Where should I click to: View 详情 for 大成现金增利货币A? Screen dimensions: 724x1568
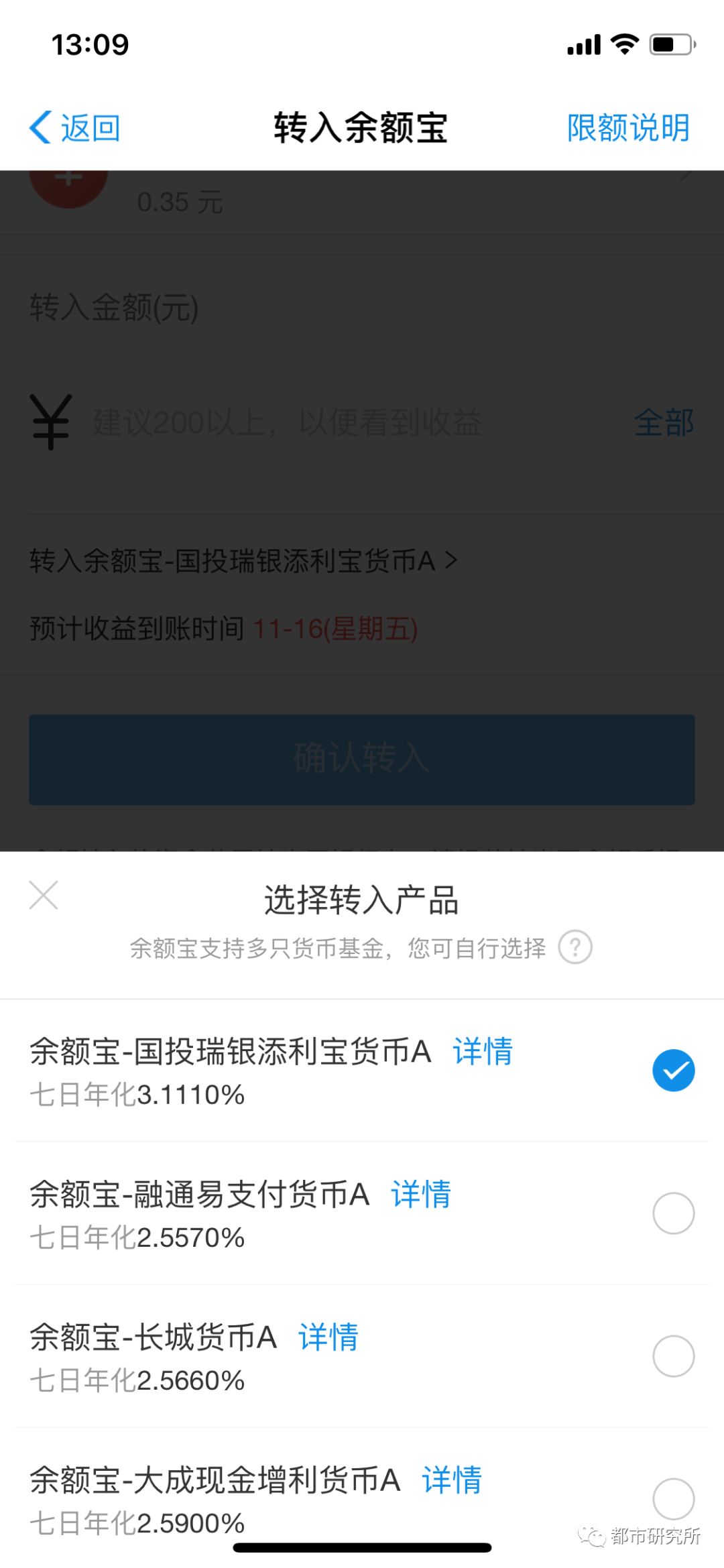coord(452,1480)
